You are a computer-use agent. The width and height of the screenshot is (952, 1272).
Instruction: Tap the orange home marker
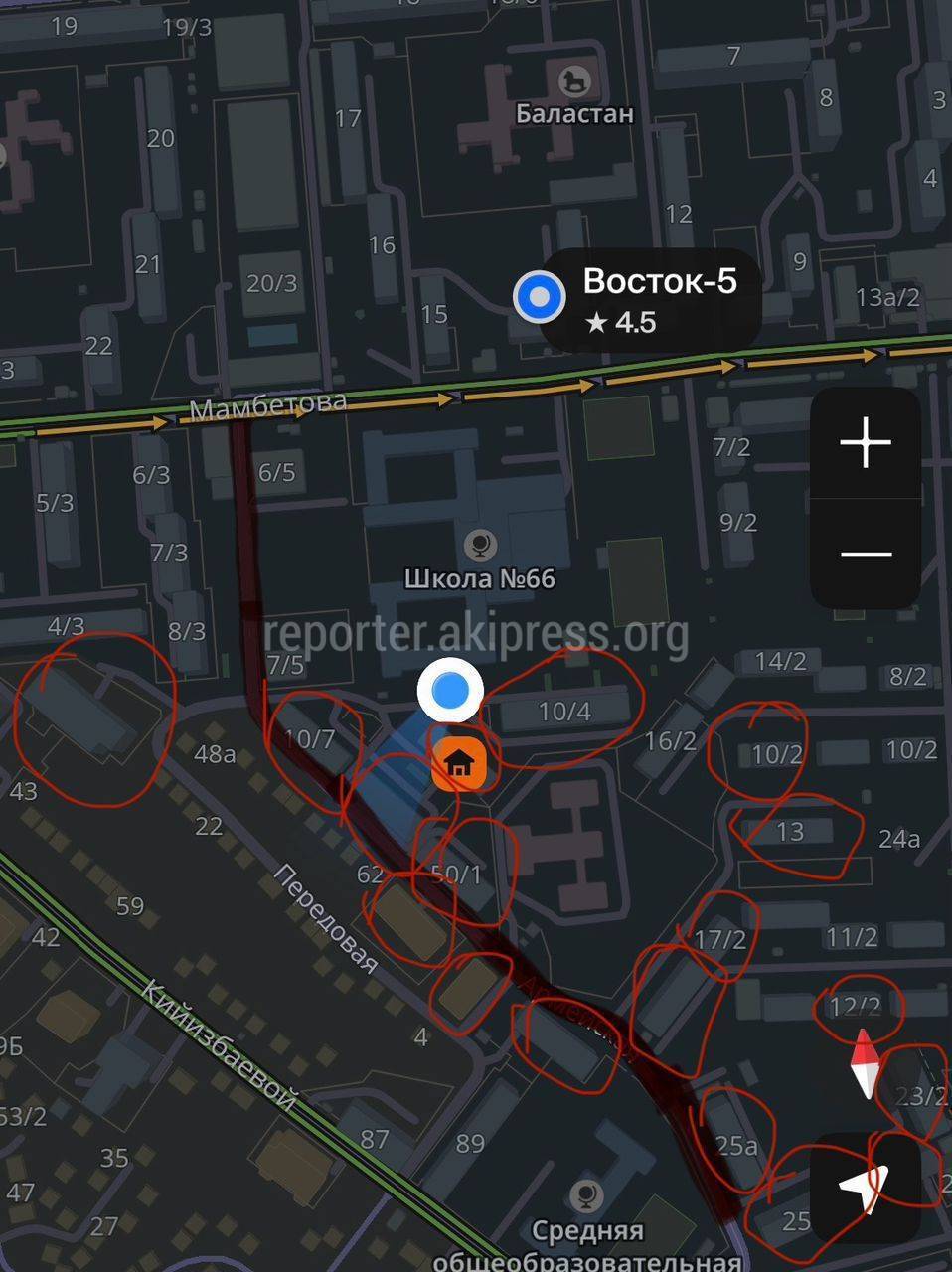click(458, 764)
